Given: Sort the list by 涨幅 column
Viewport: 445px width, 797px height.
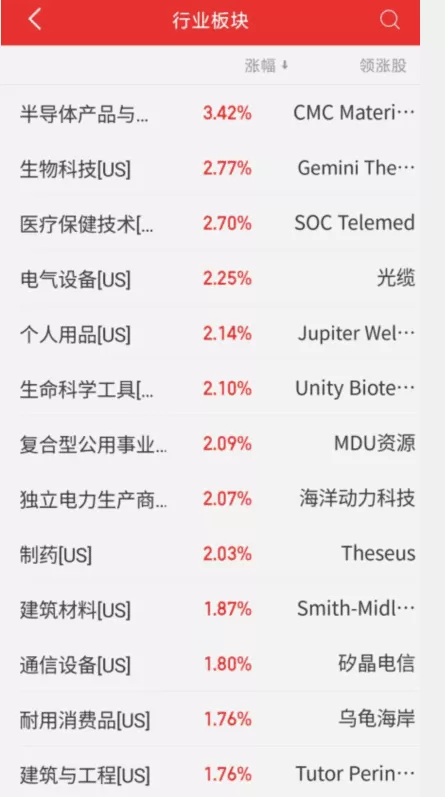Looking at the screenshot, I should (x=266, y=66).
